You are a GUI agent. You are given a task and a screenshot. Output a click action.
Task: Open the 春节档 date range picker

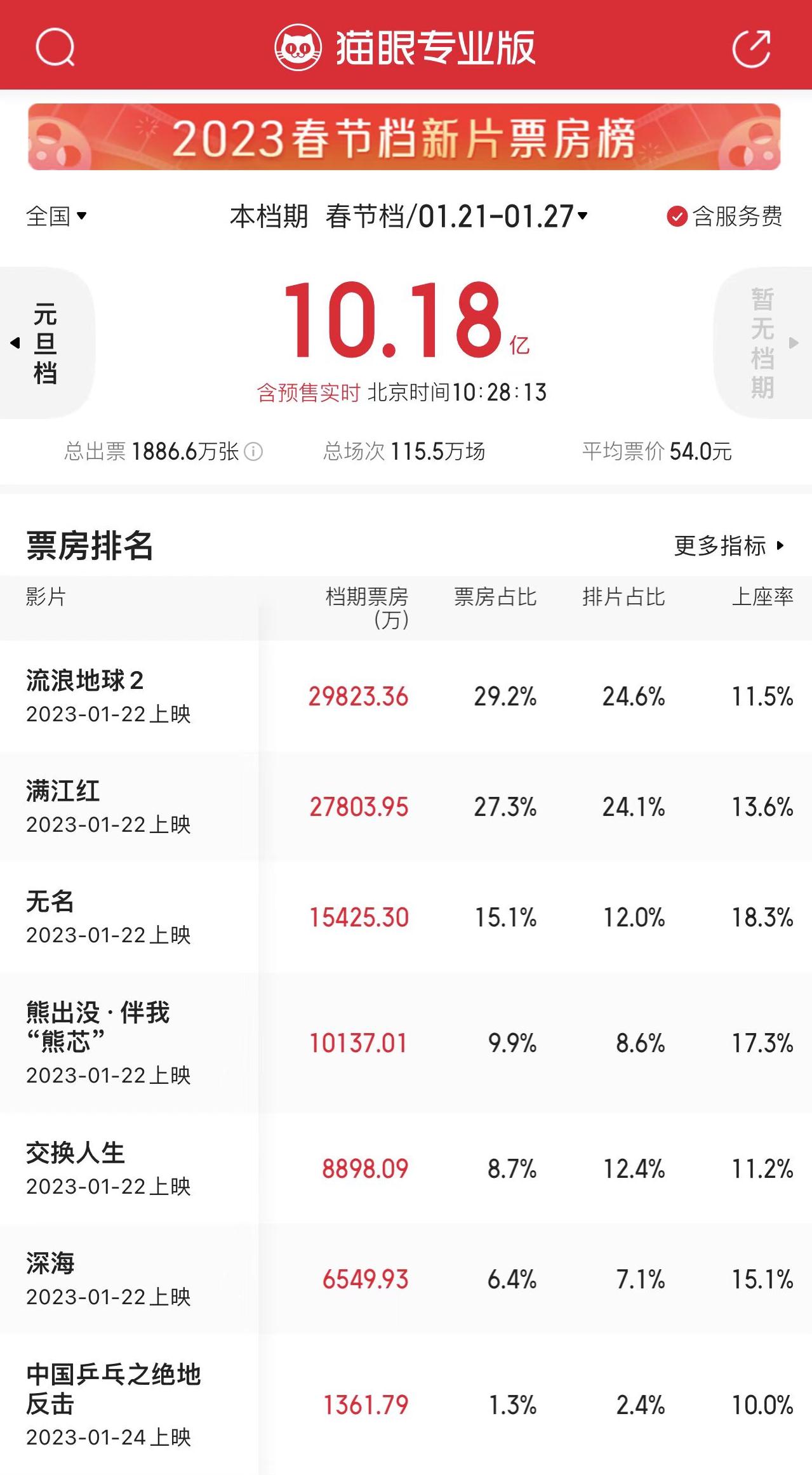tap(456, 217)
